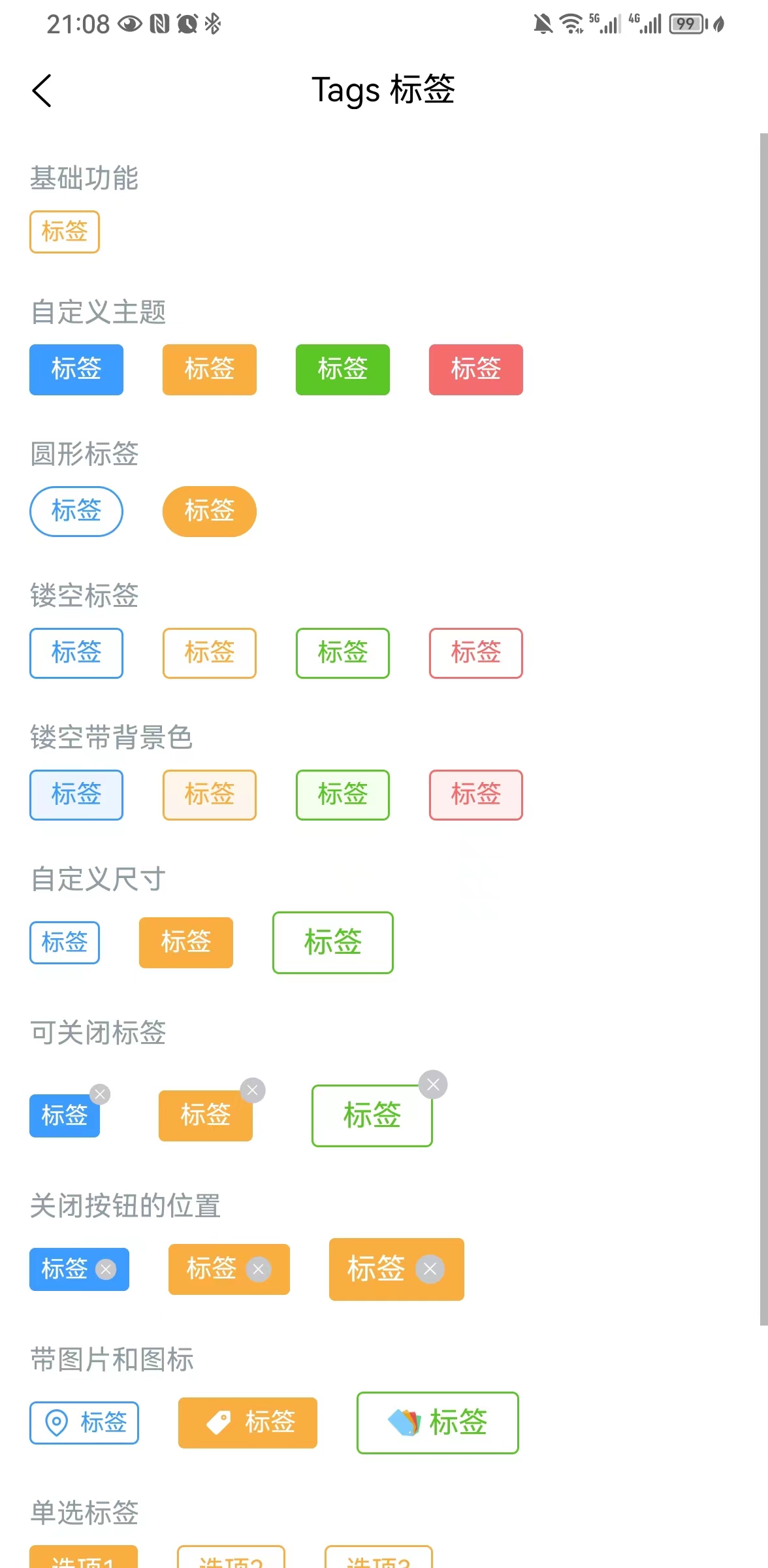
Task: Choose 选项3 in the single-select tags
Action: click(x=379, y=1559)
